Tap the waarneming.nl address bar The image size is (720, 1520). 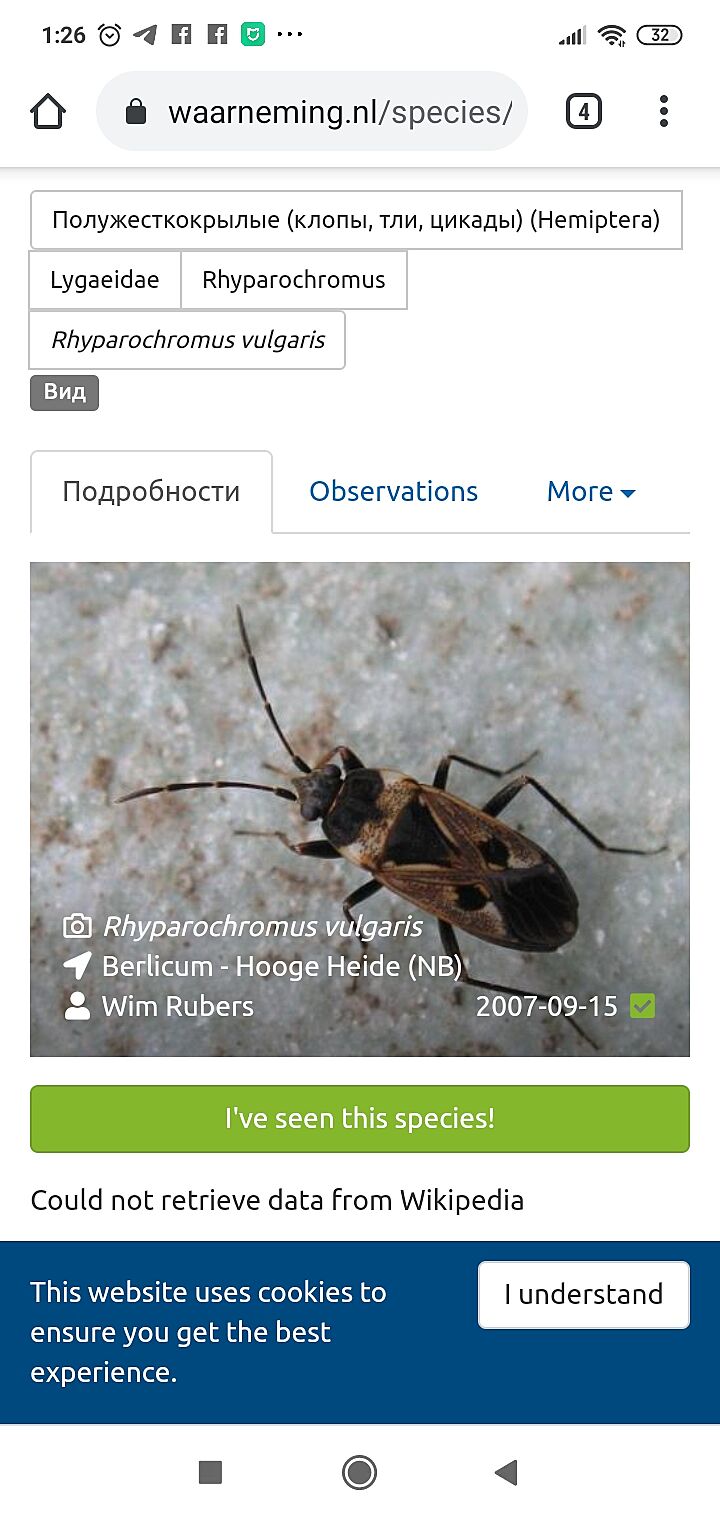point(320,112)
